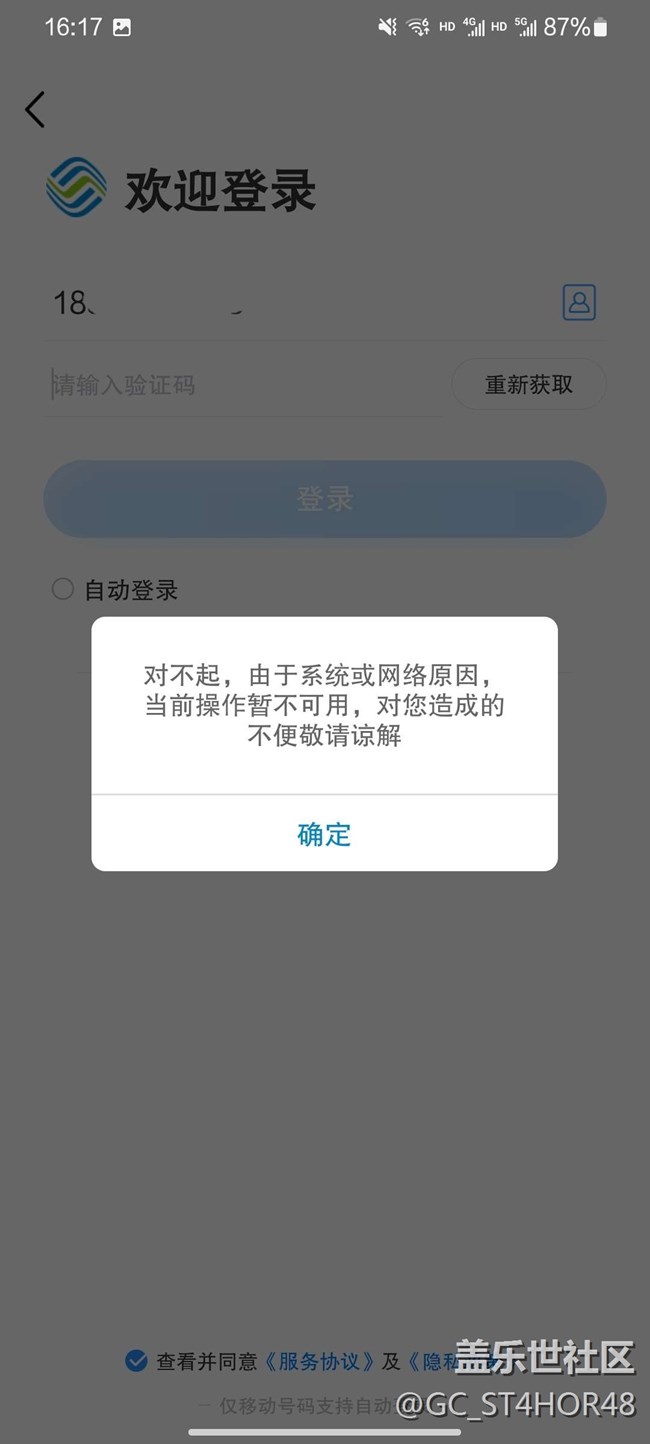The image size is (650, 1444).
Task: Go back using the top-left arrow
Action: click(x=35, y=109)
